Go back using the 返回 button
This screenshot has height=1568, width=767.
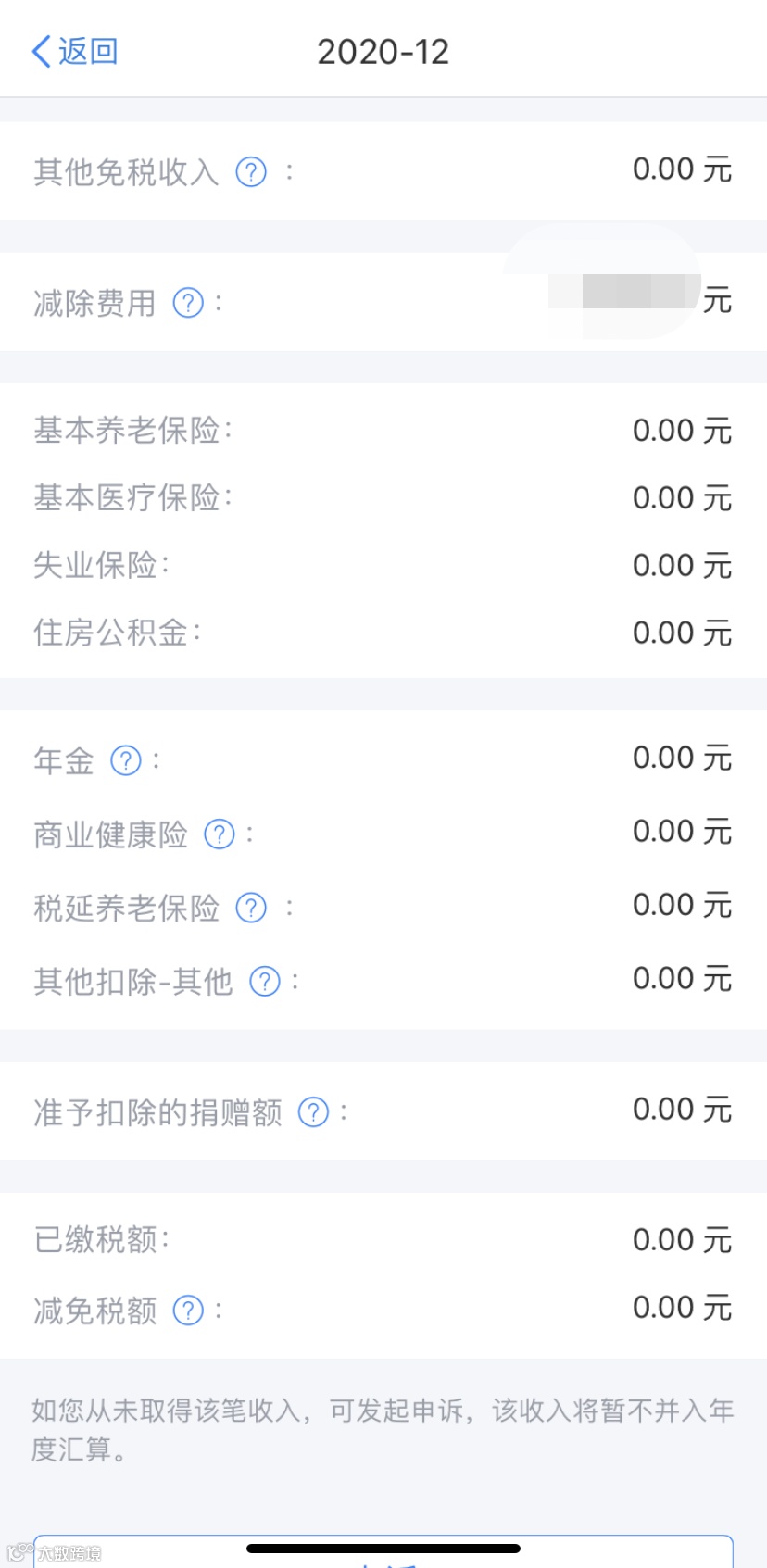click(75, 52)
